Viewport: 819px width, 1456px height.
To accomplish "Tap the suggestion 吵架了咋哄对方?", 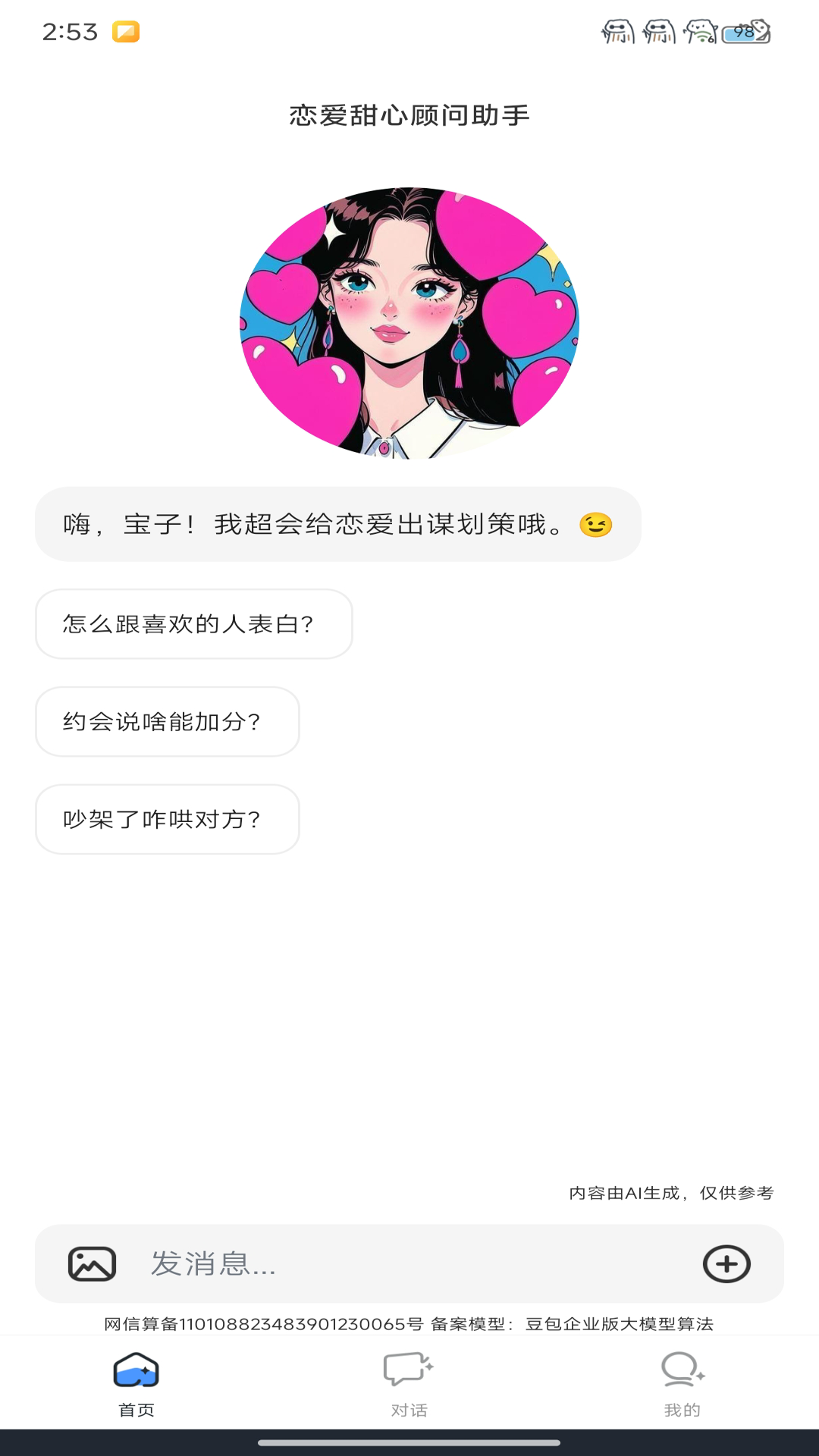I will pyautogui.click(x=166, y=819).
